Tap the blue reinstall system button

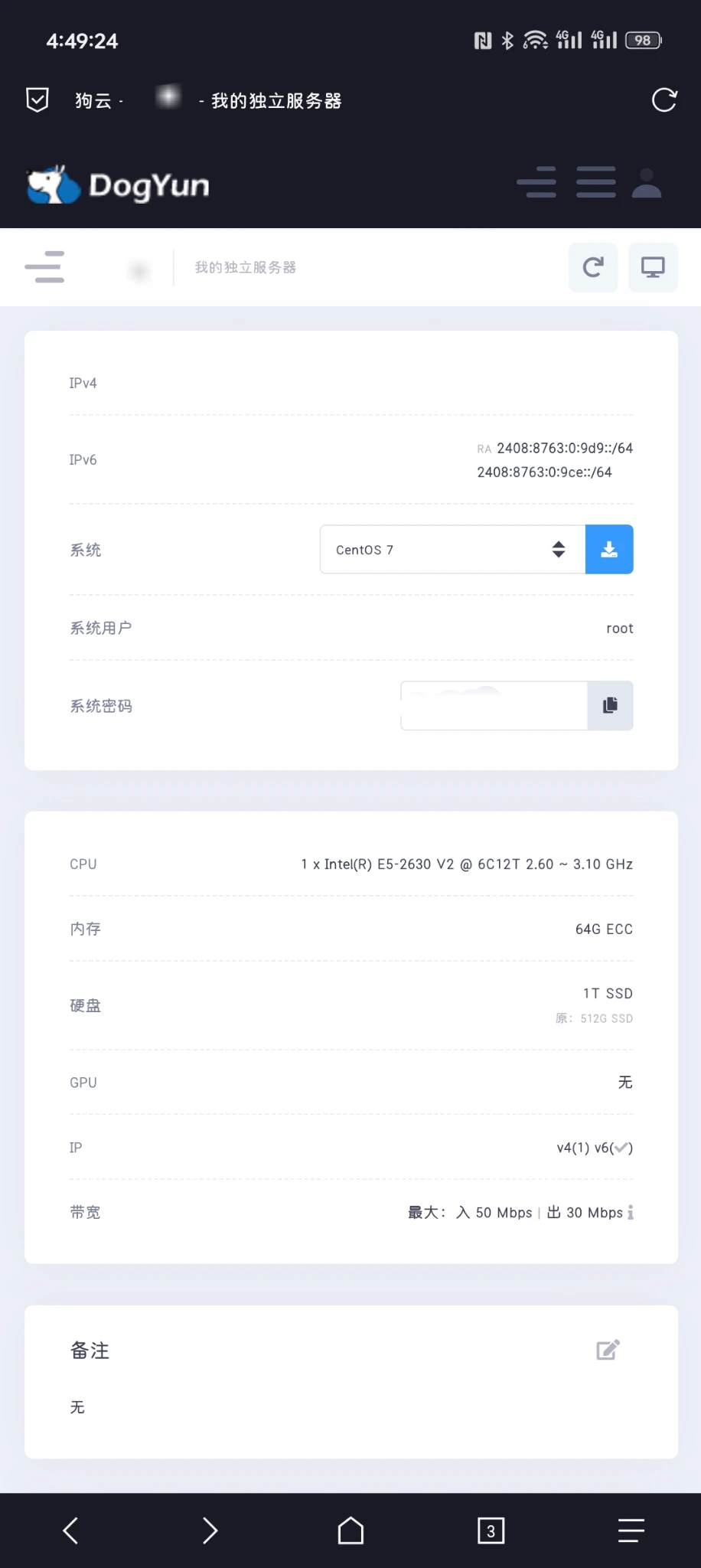pyautogui.click(x=609, y=550)
